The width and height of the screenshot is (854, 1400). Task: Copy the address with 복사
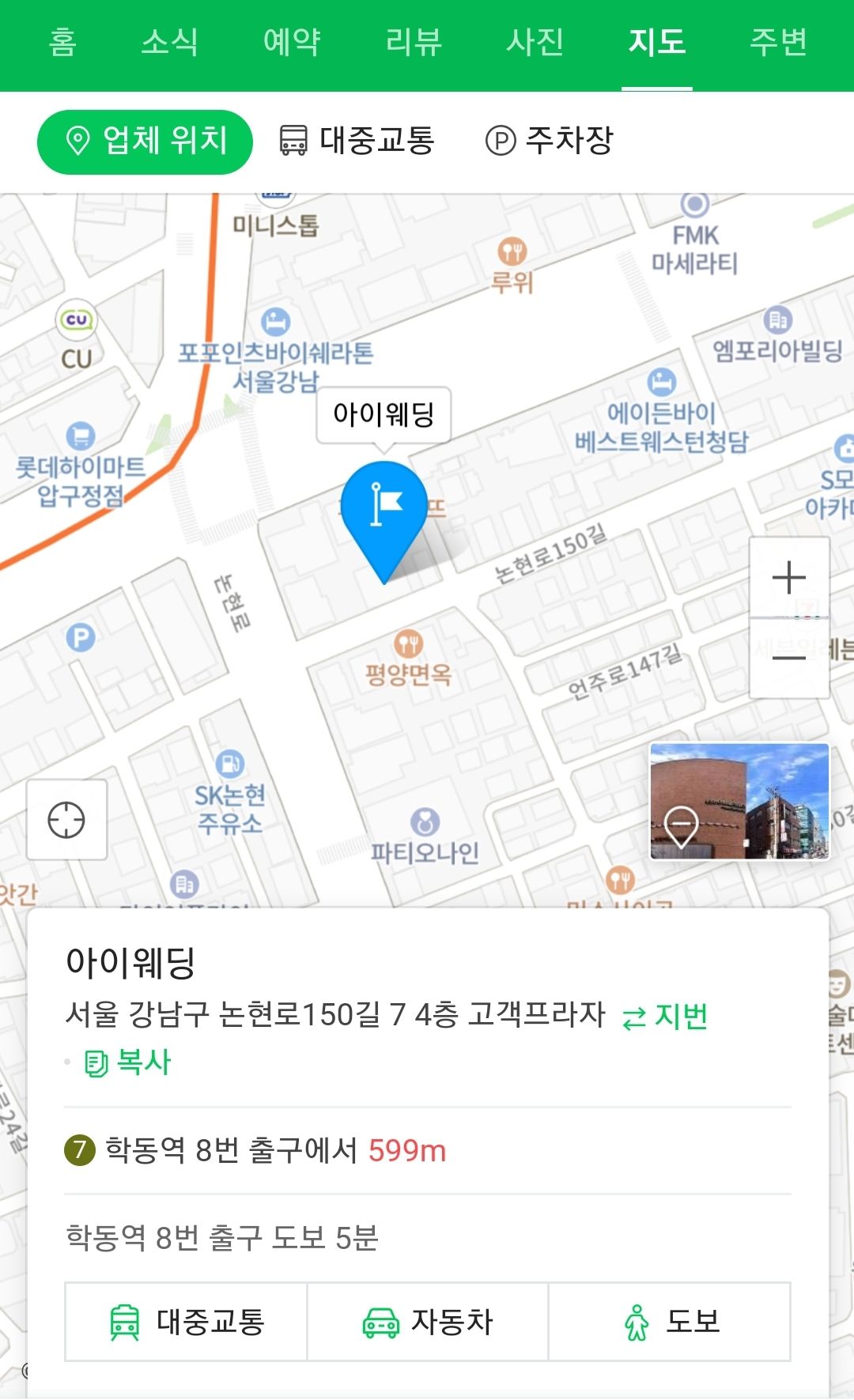(128, 1062)
